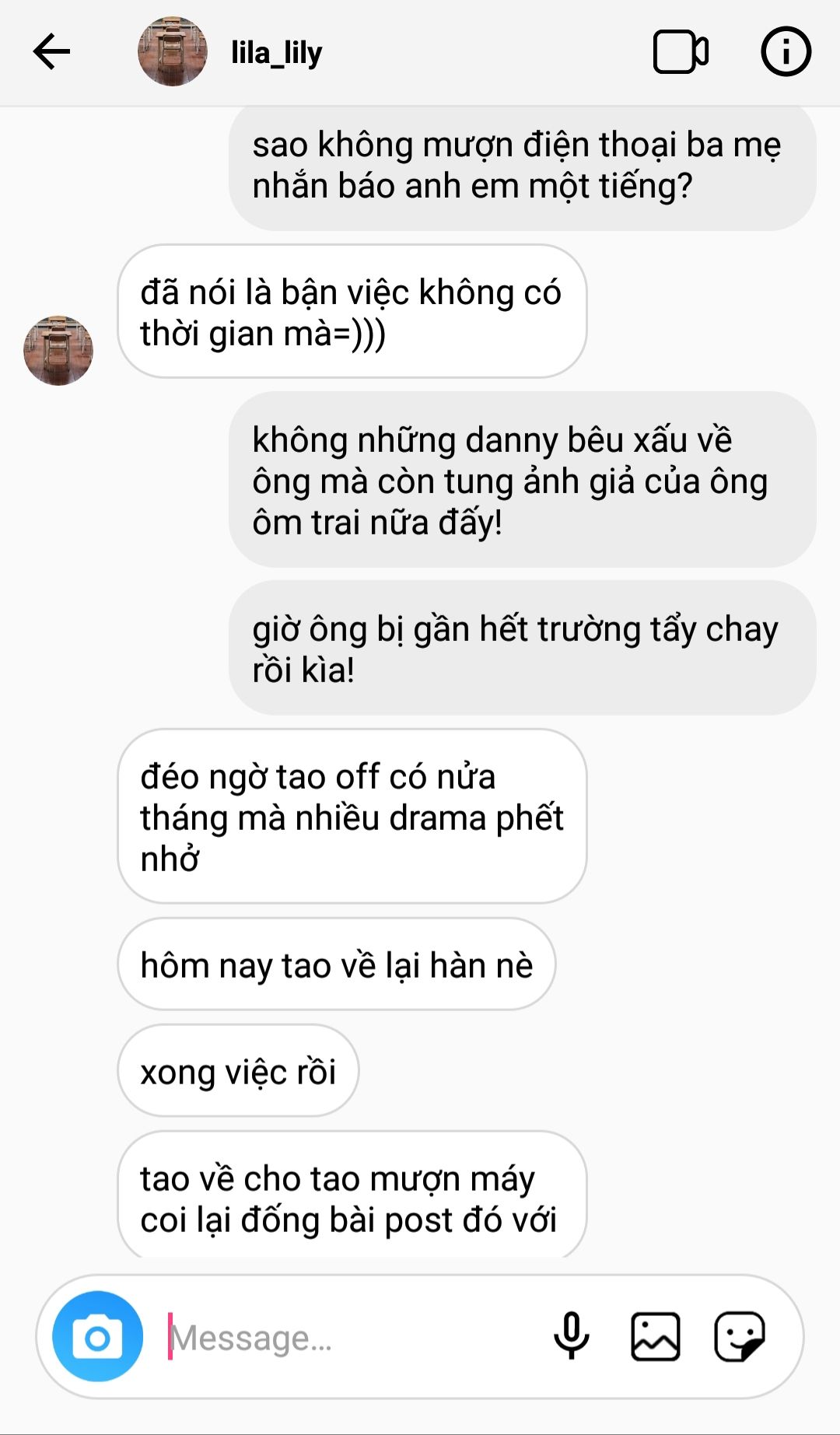This screenshot has height=1435, width=840.
Task: Tap lila_lily's avatar beside the message
Action: coord(58,351)
